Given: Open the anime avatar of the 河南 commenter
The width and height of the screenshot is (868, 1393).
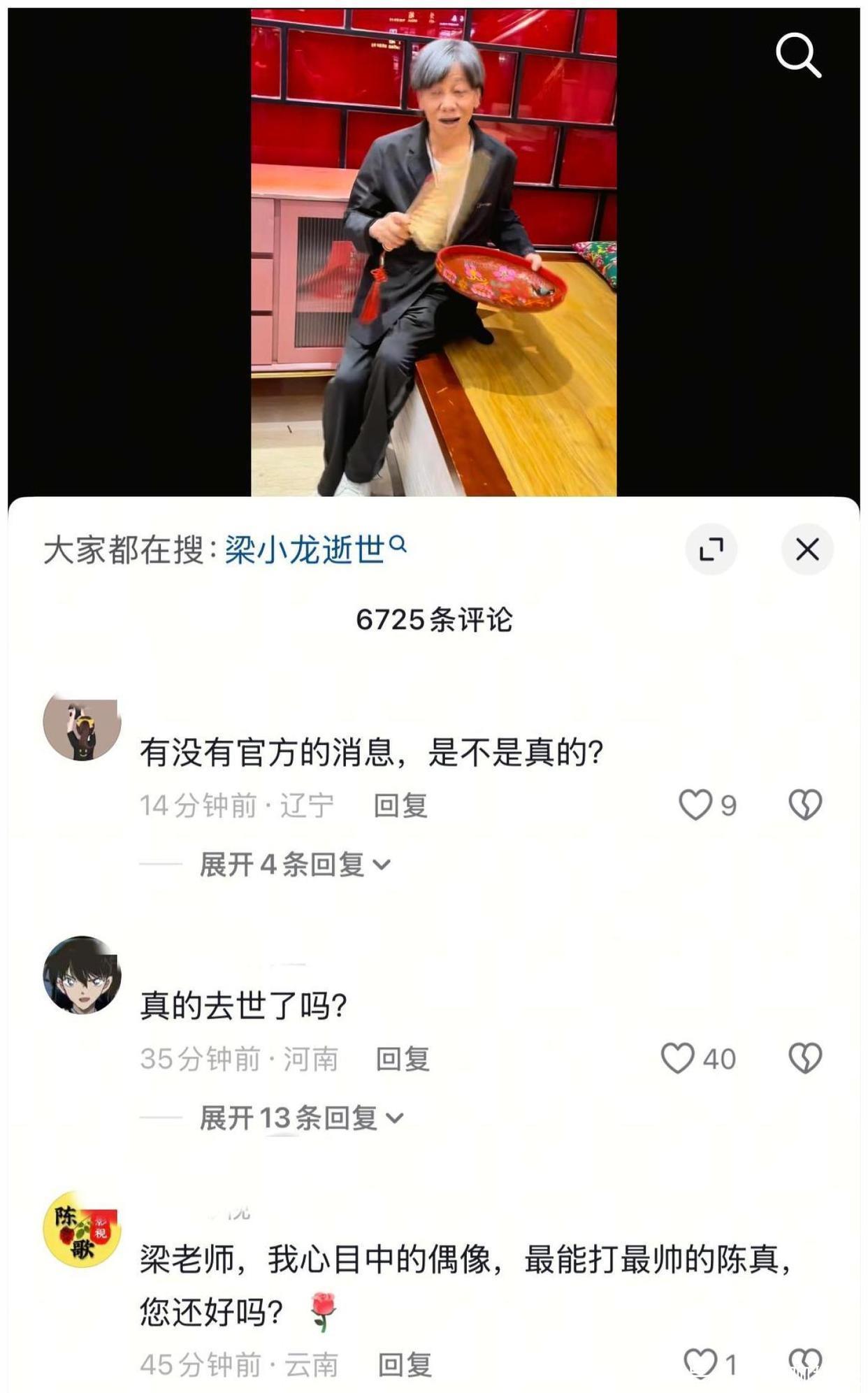Looking at the screenshot, I should point(82,975).
